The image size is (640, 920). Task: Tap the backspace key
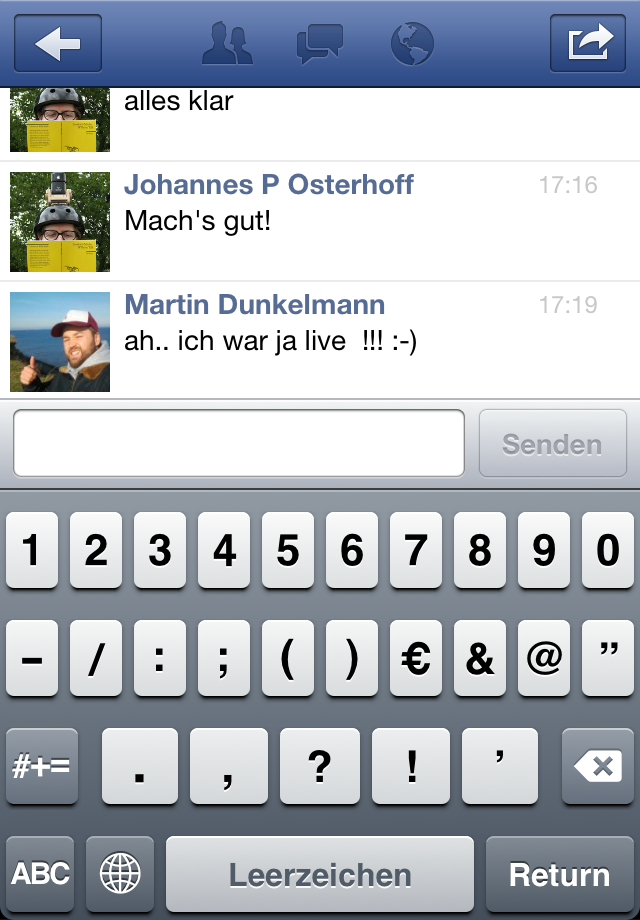[598, 767]
